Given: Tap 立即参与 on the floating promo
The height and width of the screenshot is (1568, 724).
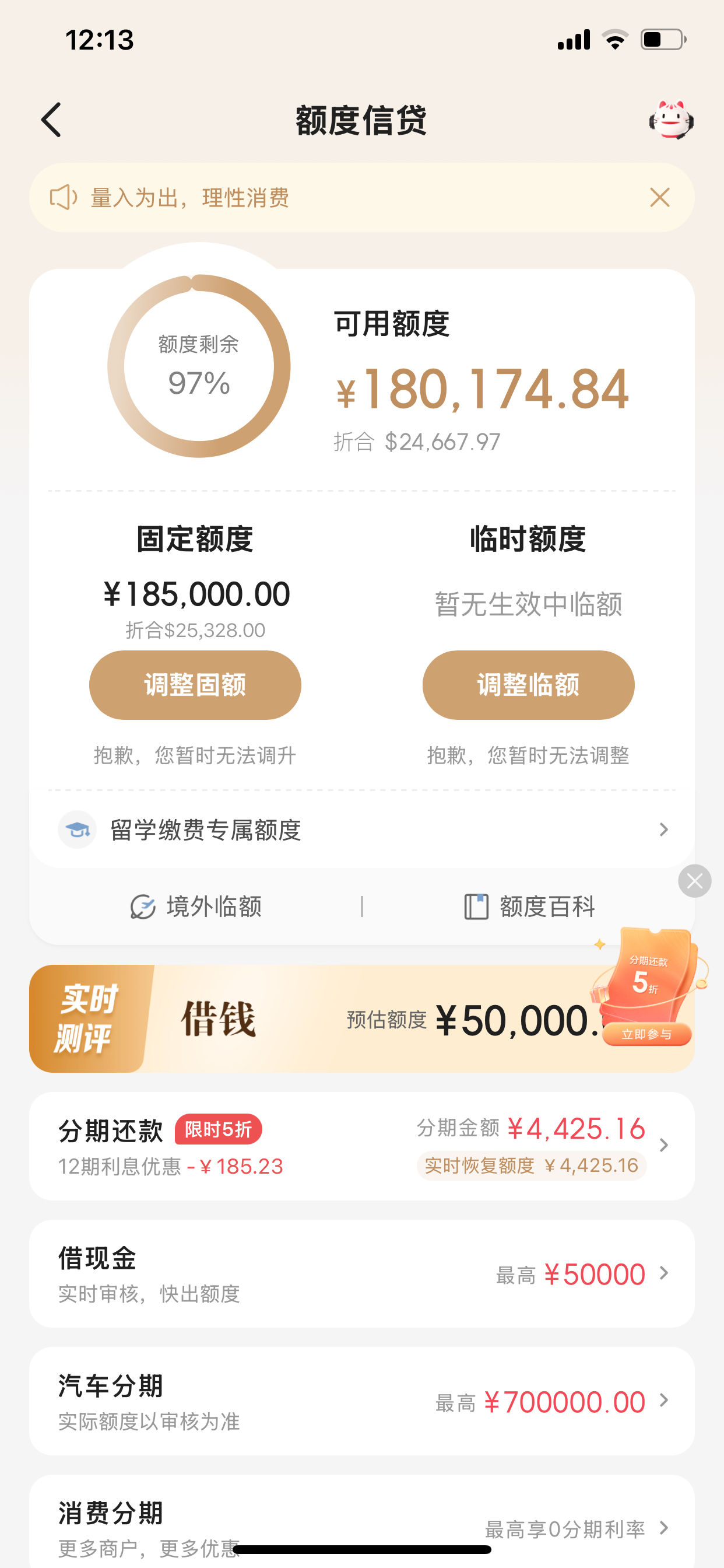Looking at the screenshot, I should tap(646, 1034).
